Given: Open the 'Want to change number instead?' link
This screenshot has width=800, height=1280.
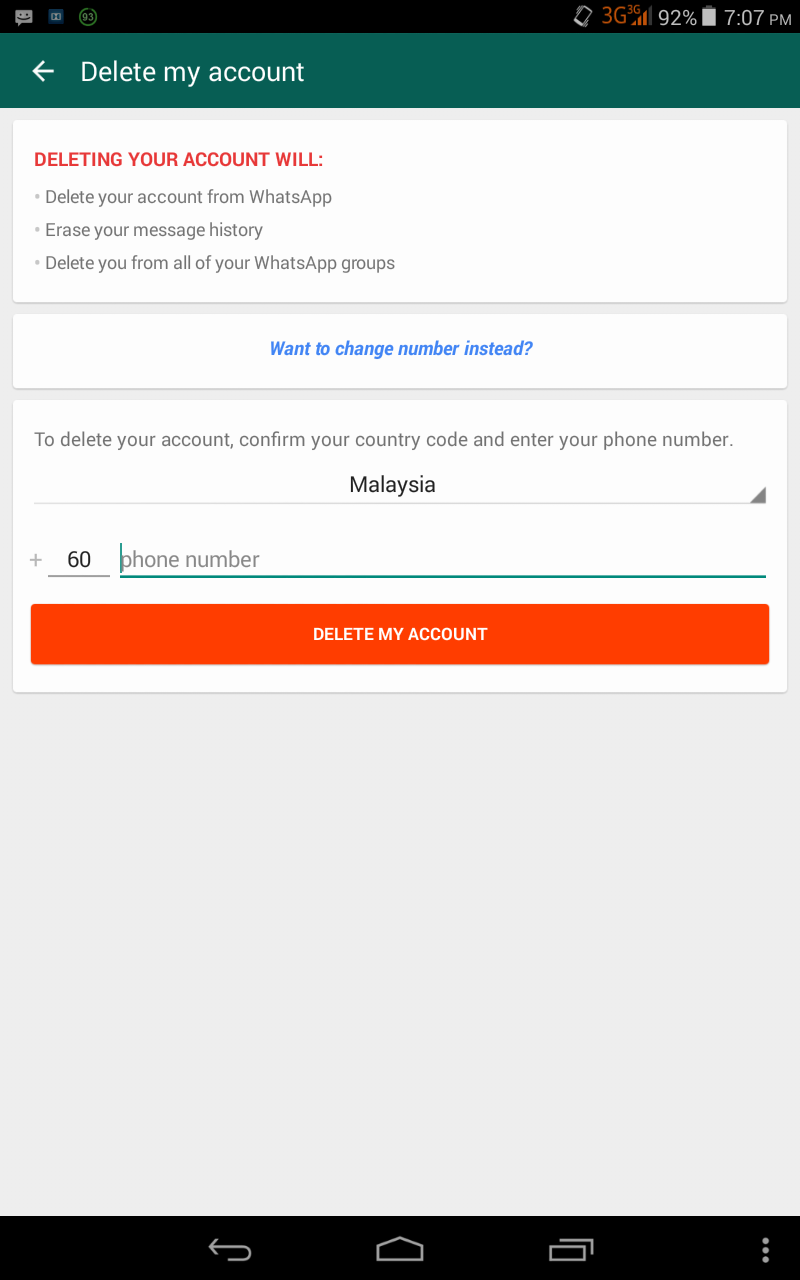Looking at the screenshot, I should [x=401, y=349].
